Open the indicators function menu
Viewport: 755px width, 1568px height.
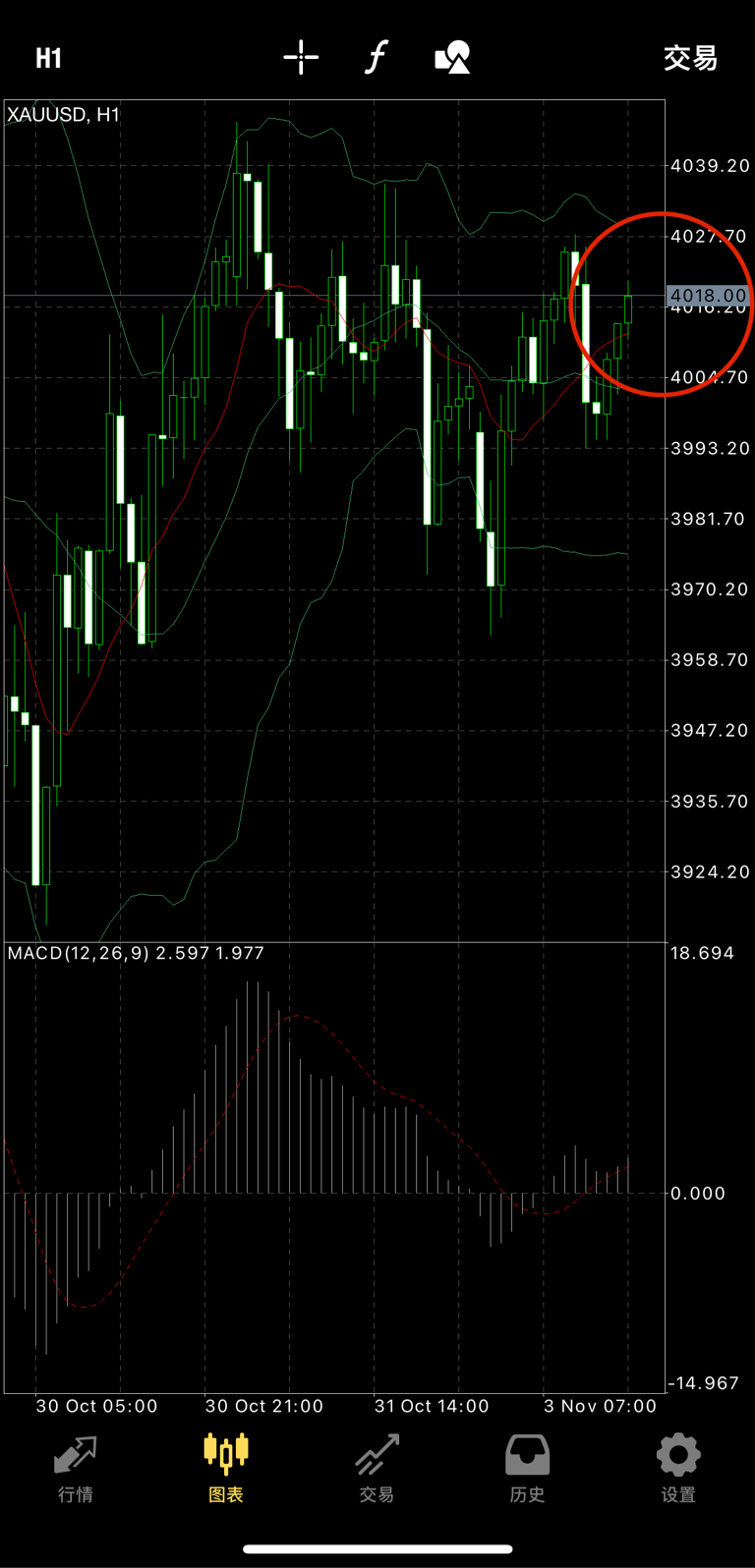(377, 57)
